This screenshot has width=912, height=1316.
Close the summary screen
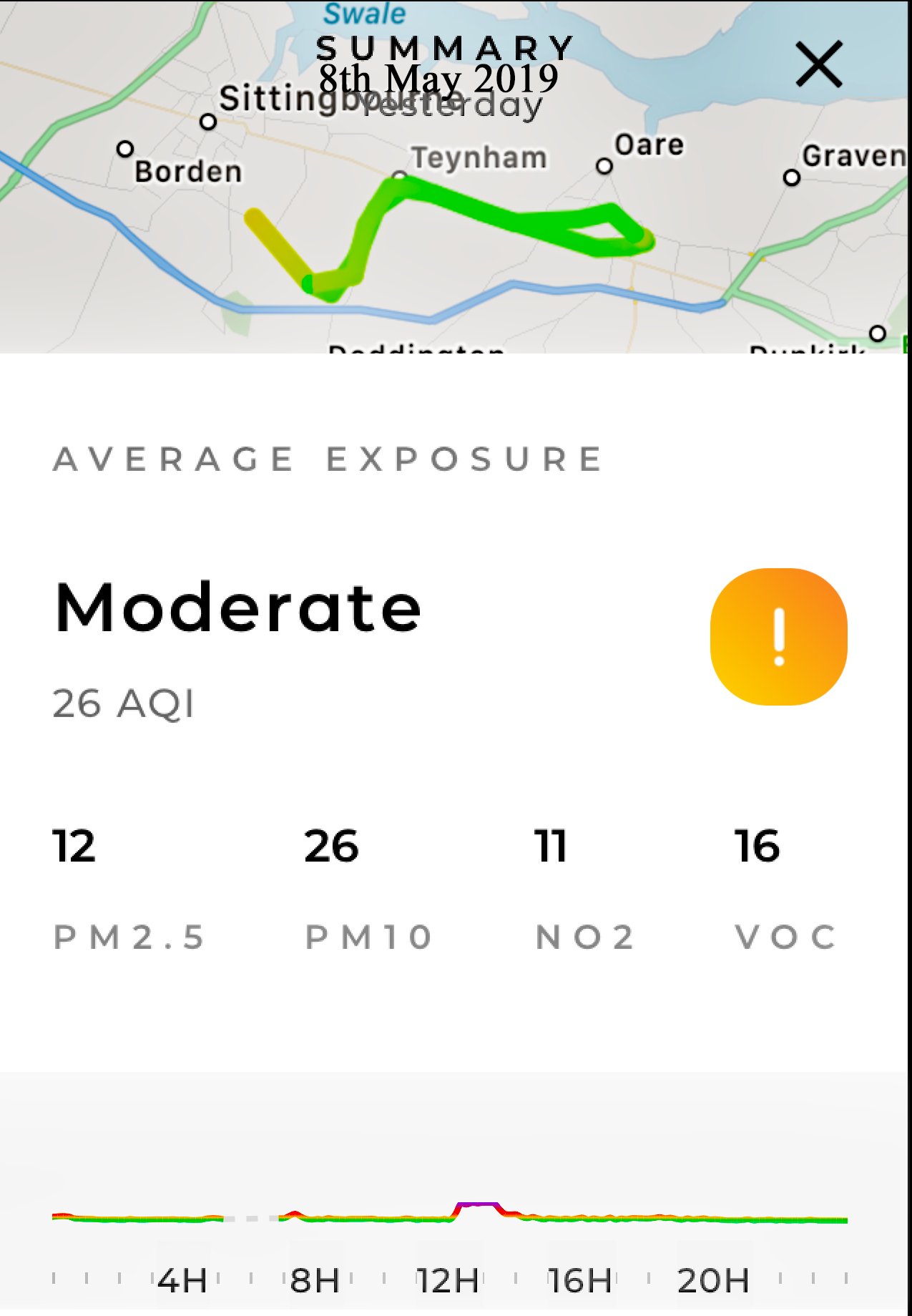(x=818, y=64)
